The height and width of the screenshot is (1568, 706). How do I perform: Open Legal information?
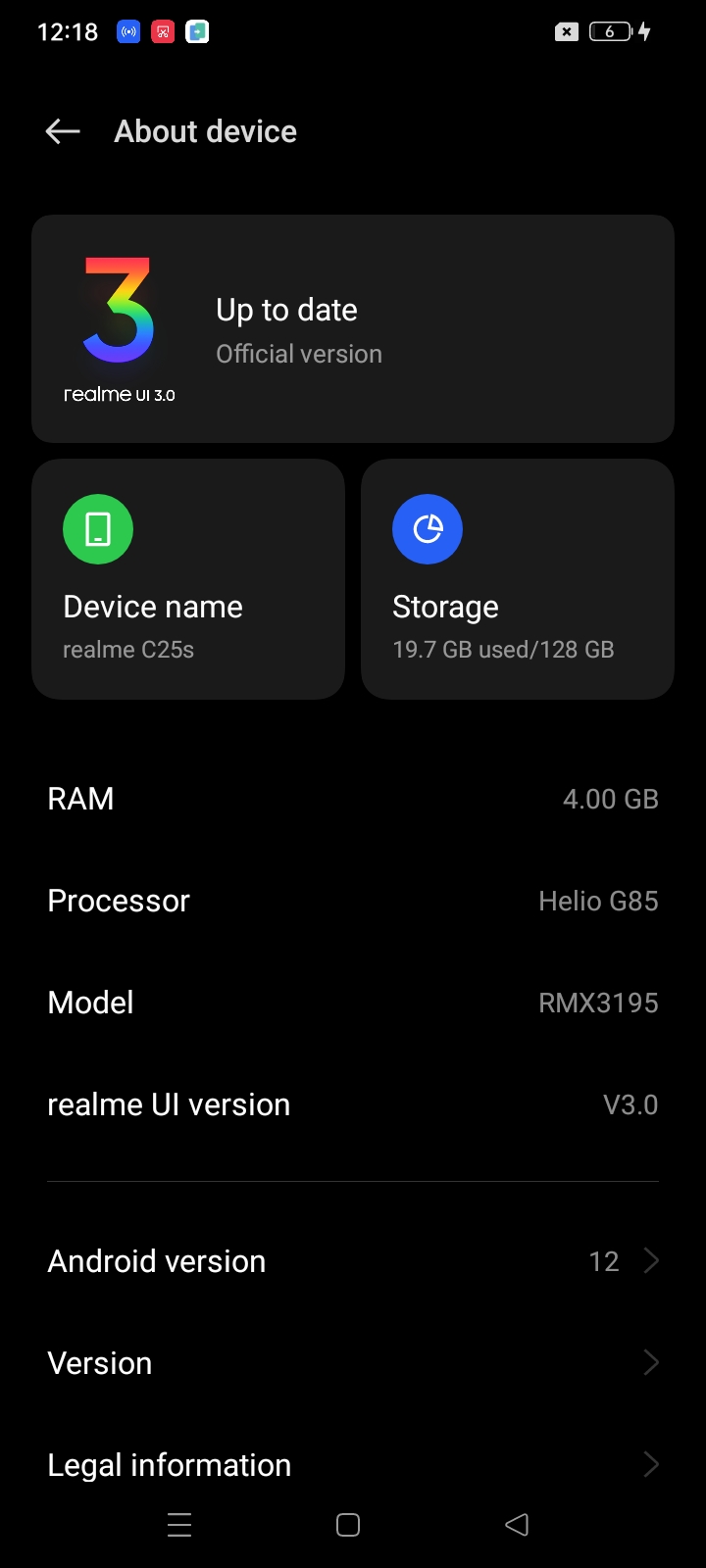click(353, 1464)
